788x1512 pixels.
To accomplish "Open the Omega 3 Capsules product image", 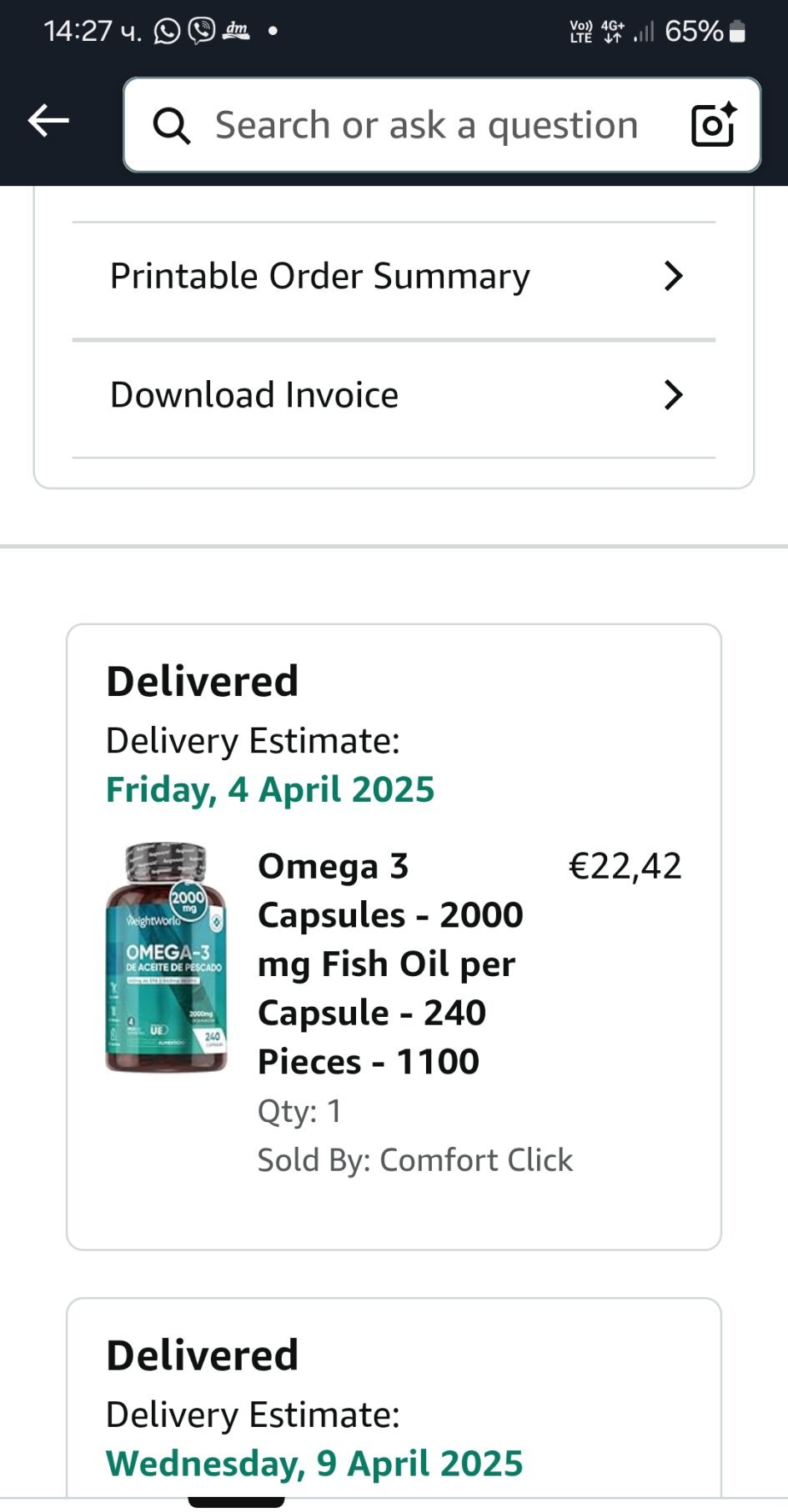I will (x=166, y=957).
